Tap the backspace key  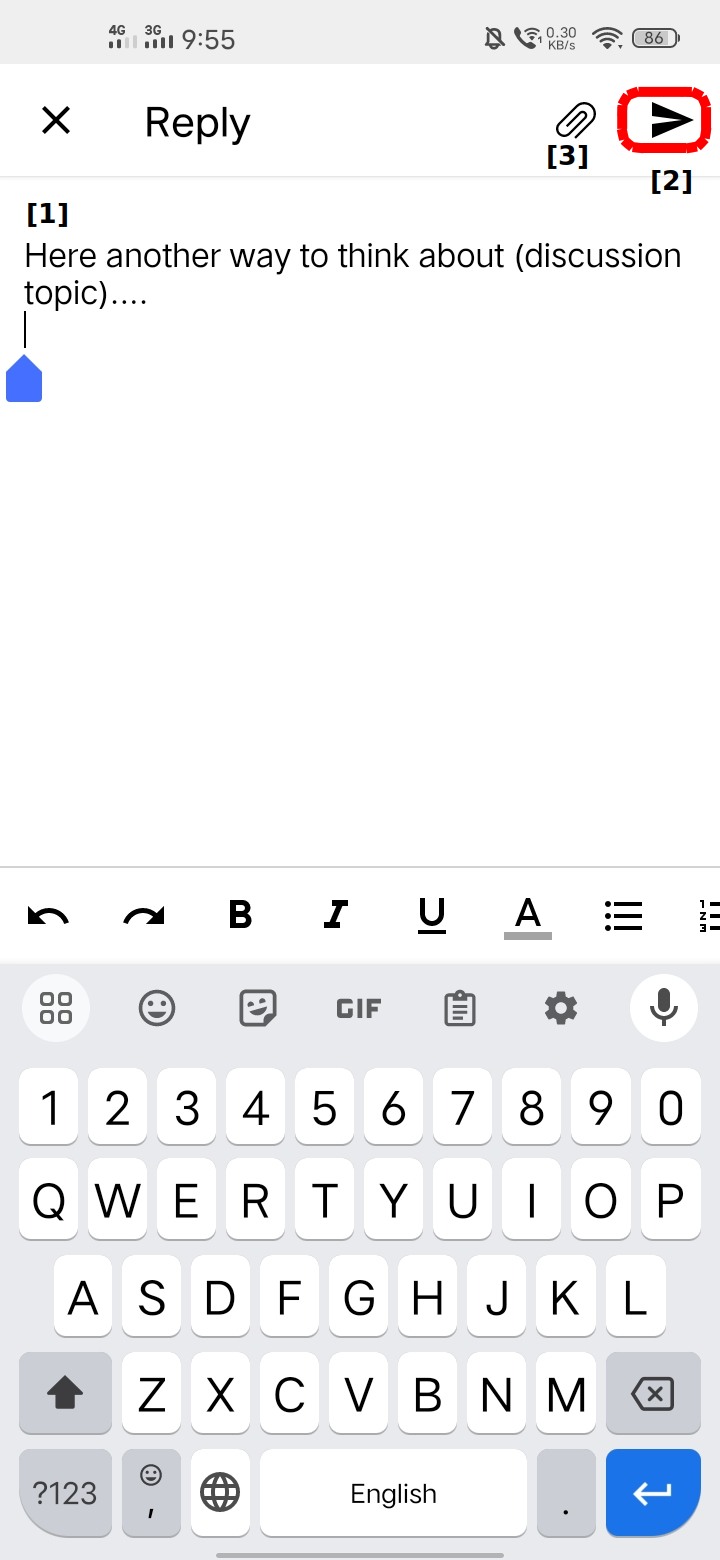coord(653,1394)
